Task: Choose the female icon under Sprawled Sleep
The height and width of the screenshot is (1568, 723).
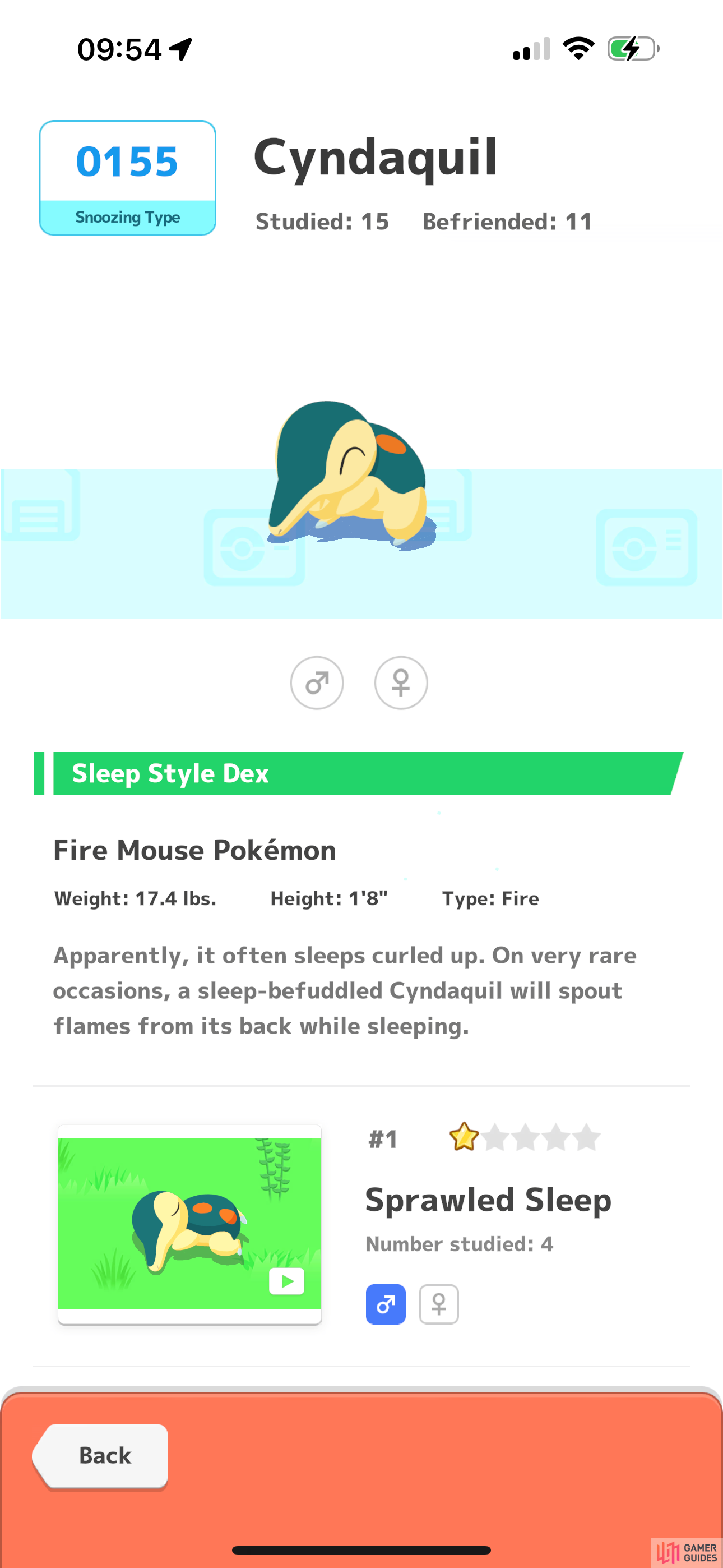Action: pos(439,1304)
